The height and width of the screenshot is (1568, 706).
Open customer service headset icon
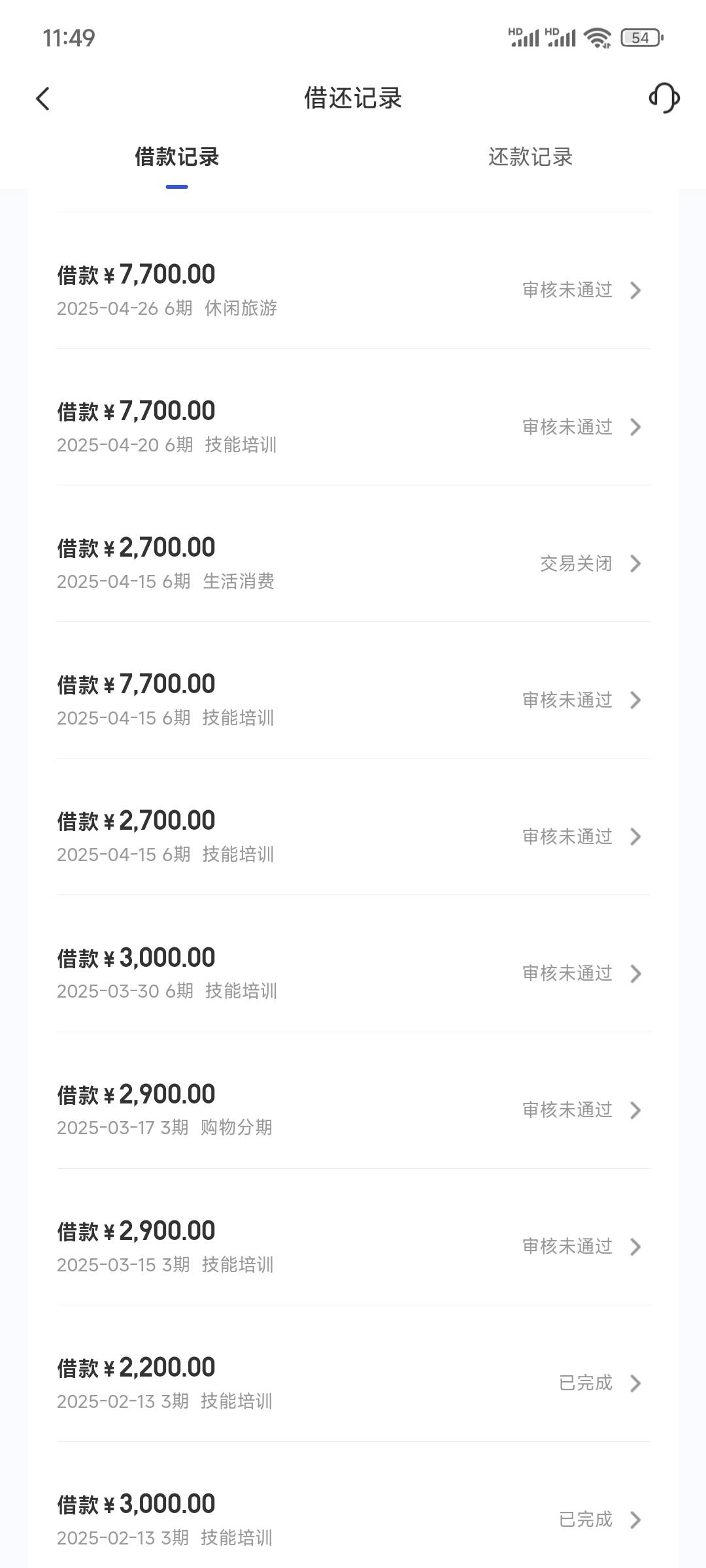pos(664,98)
